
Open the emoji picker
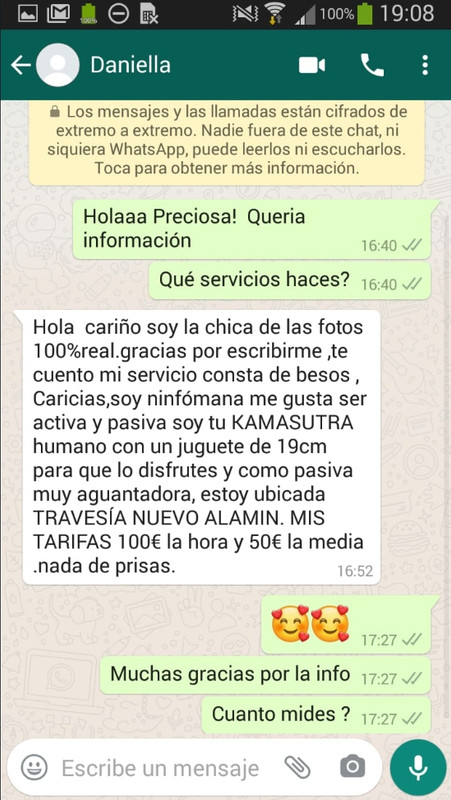click(x=34, y=767)
